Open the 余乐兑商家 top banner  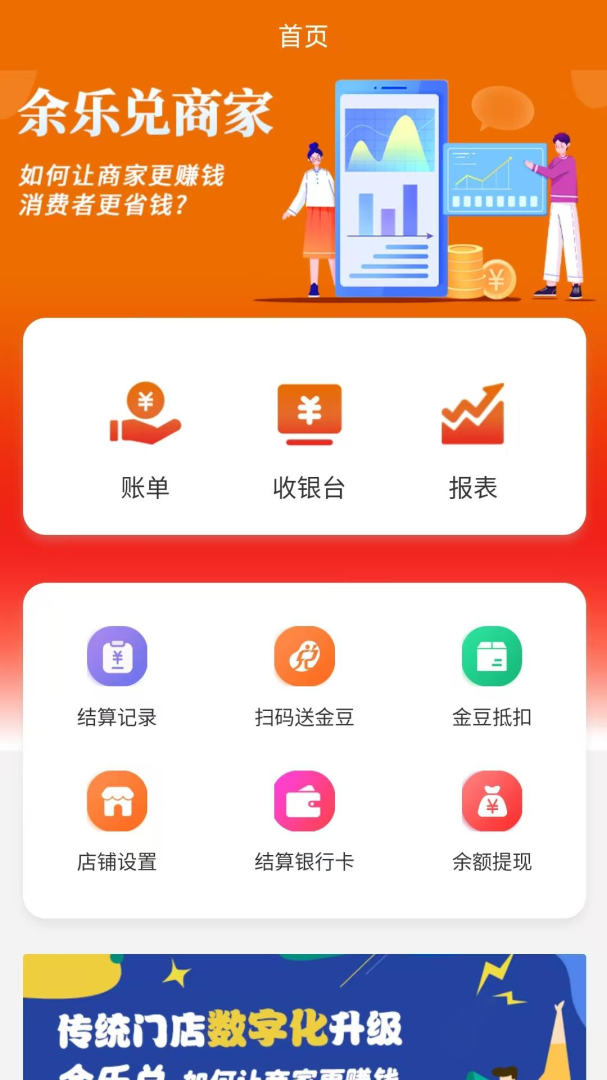pyautogui.click(x=303, y=190)
